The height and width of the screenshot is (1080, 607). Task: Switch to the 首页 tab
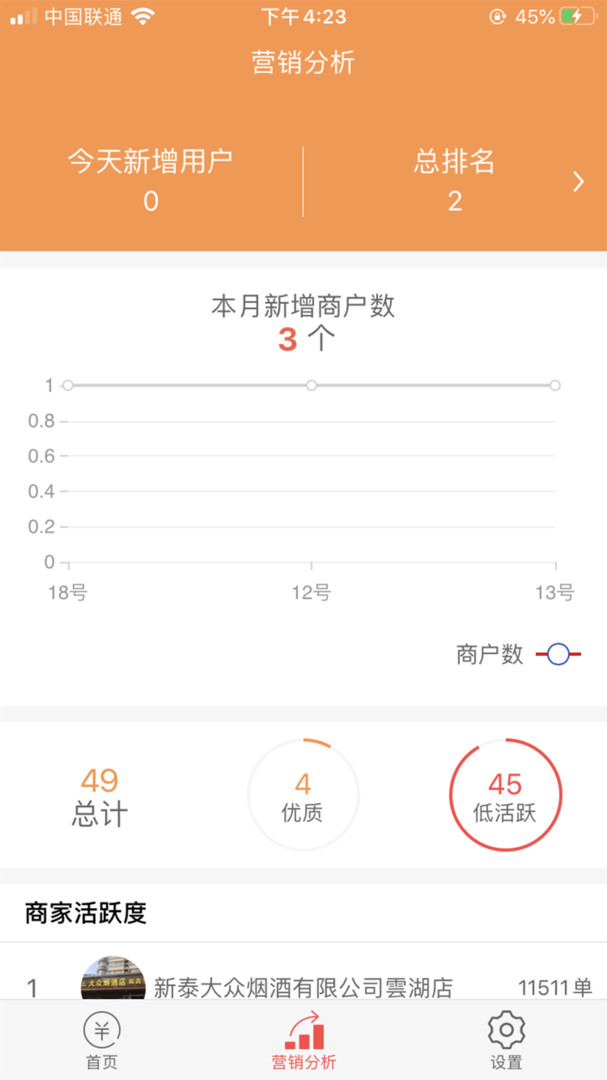pos(101,1040)
